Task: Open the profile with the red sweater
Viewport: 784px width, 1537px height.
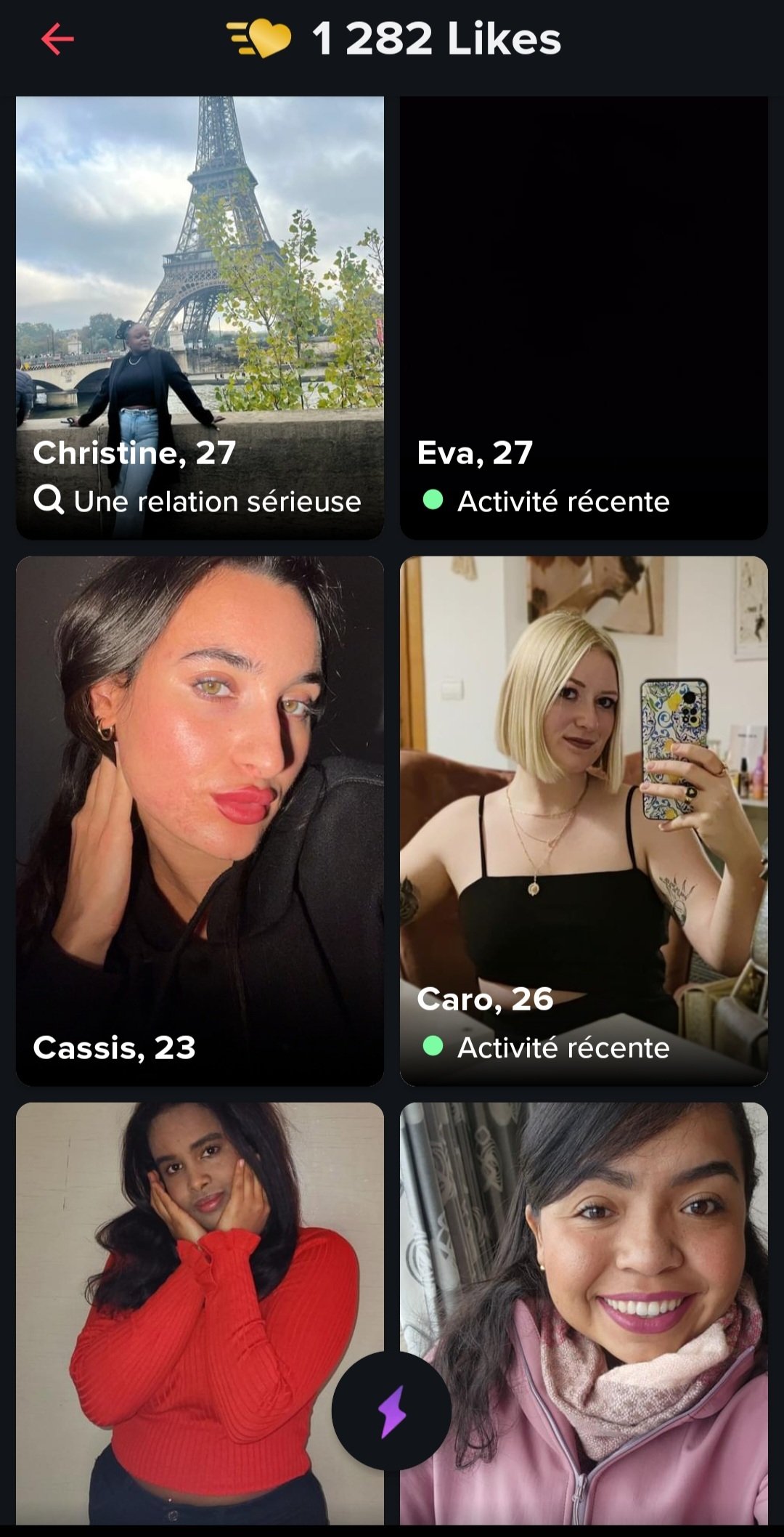Action: [200, 1313]
